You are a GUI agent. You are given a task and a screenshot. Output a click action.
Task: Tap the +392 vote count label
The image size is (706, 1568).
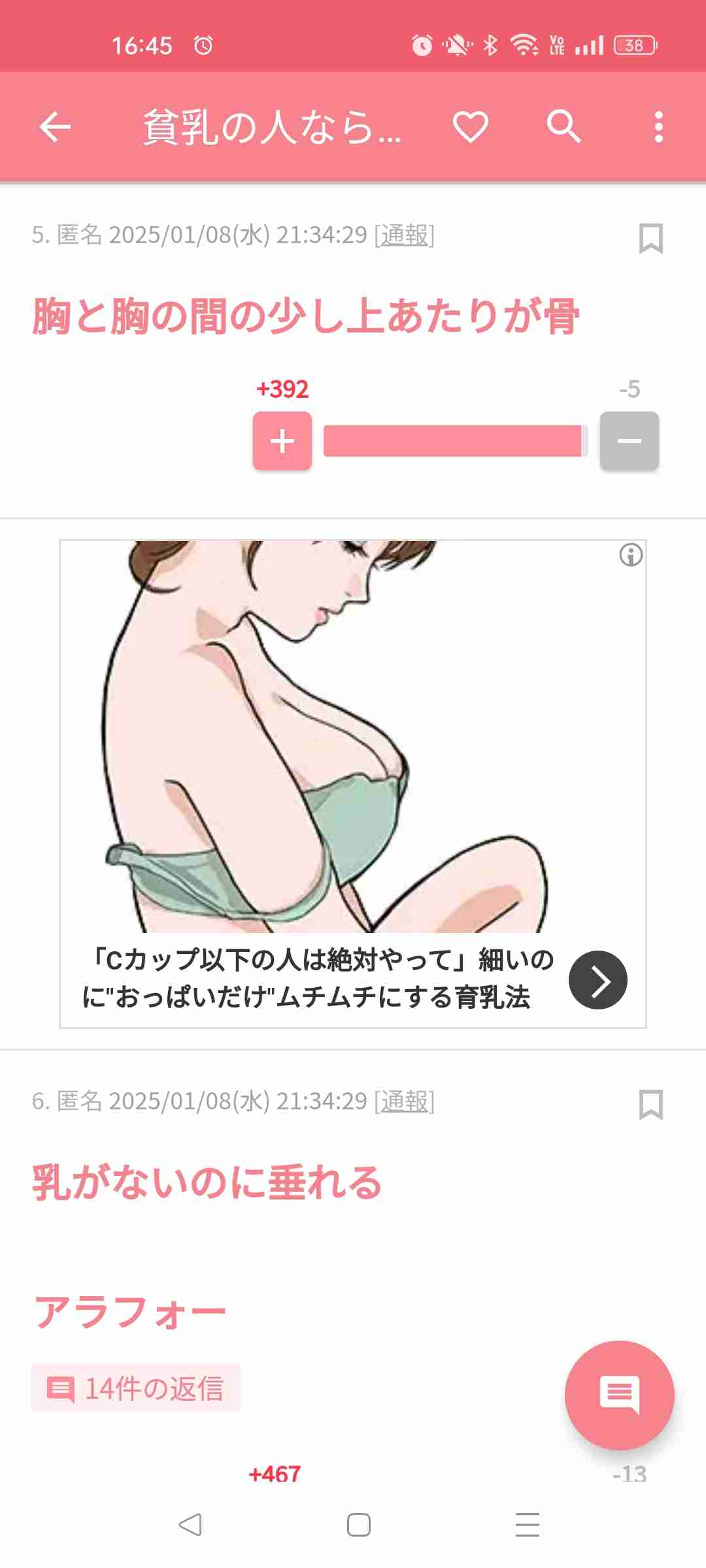click(x=282, y=389)
